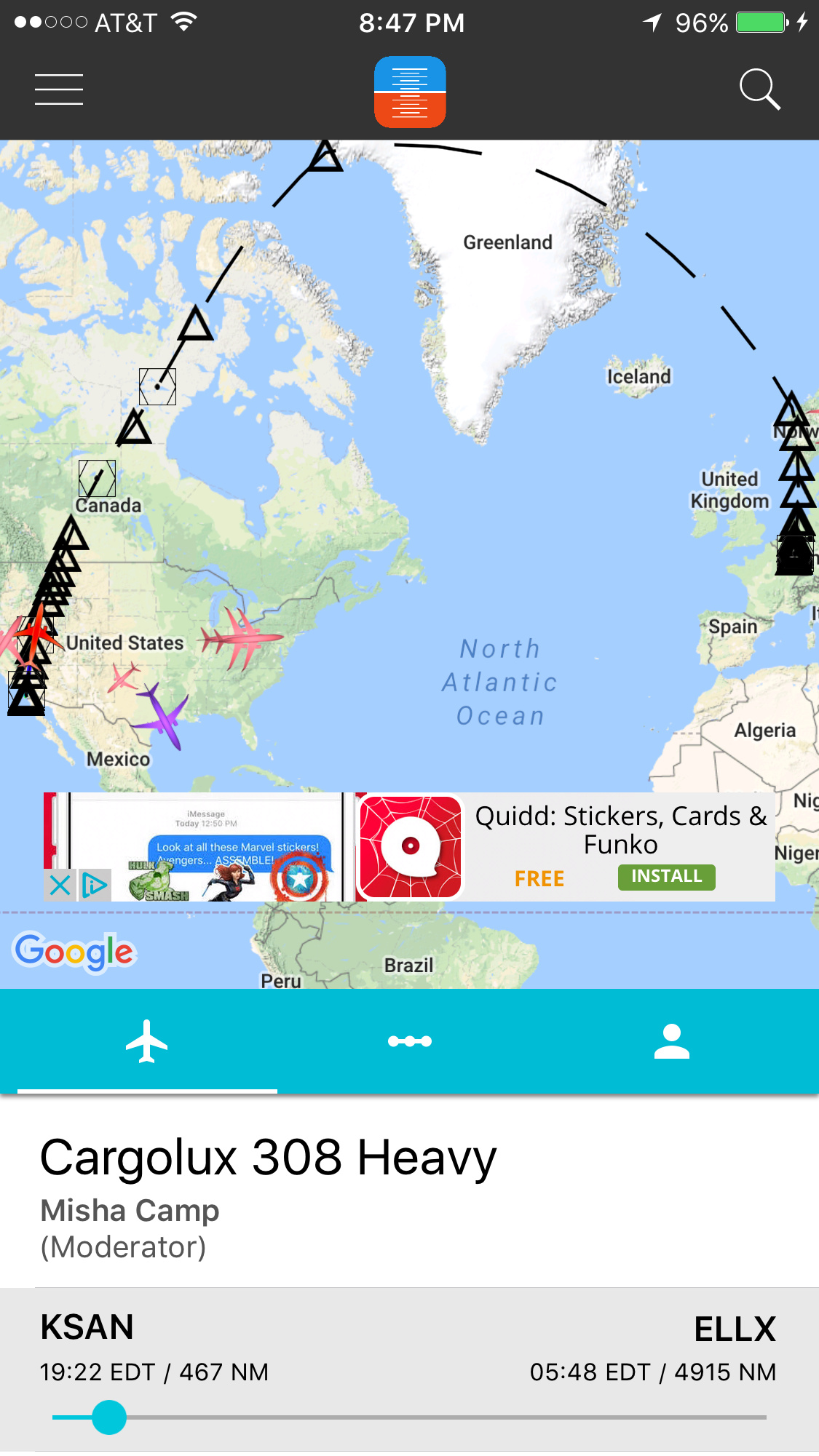Tap the blue-orange app logo button
Screen dimensions: 819x1456
pos(410,92)
